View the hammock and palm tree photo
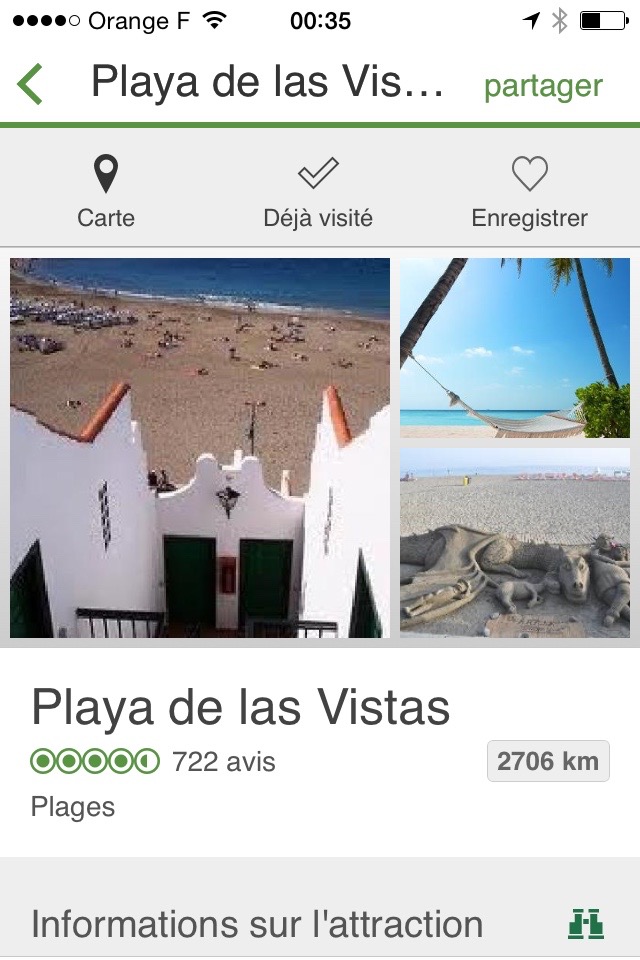This screenshot has width=640, height=960. pos(515,347)
